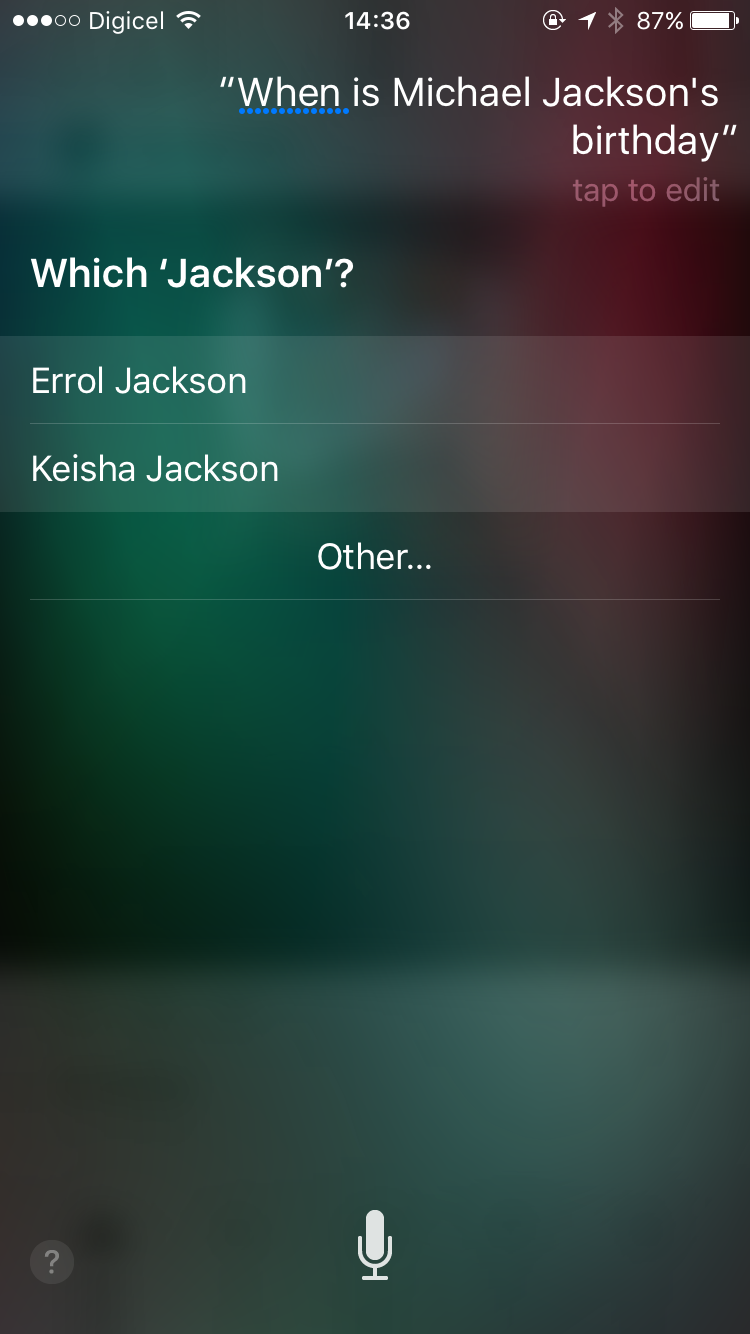The width and height of the screenshot is (750, 1334).
Task: Open the Siri help question mark
Action: pos(52,1261)
